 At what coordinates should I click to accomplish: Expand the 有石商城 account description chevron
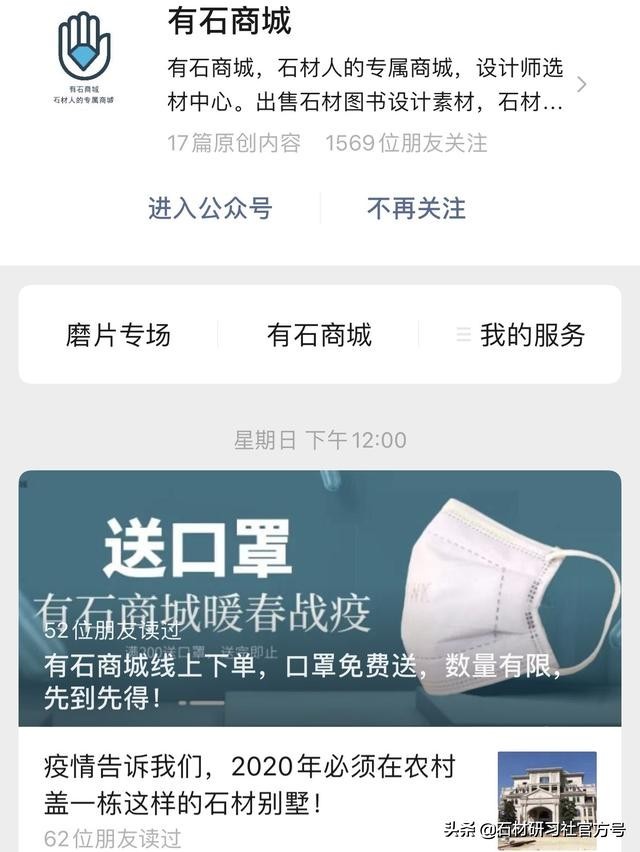[582, 85]
